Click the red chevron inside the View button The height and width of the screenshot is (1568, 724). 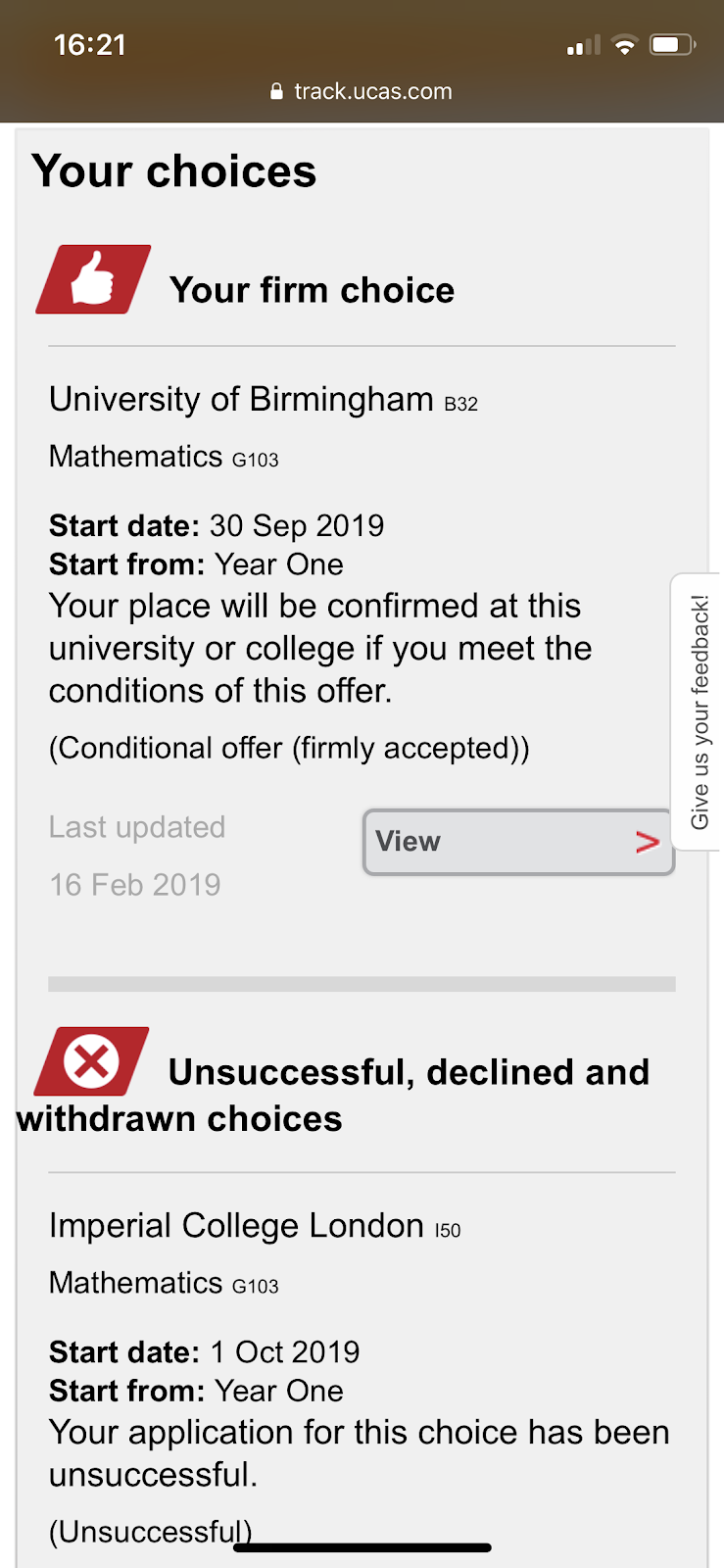648,842
